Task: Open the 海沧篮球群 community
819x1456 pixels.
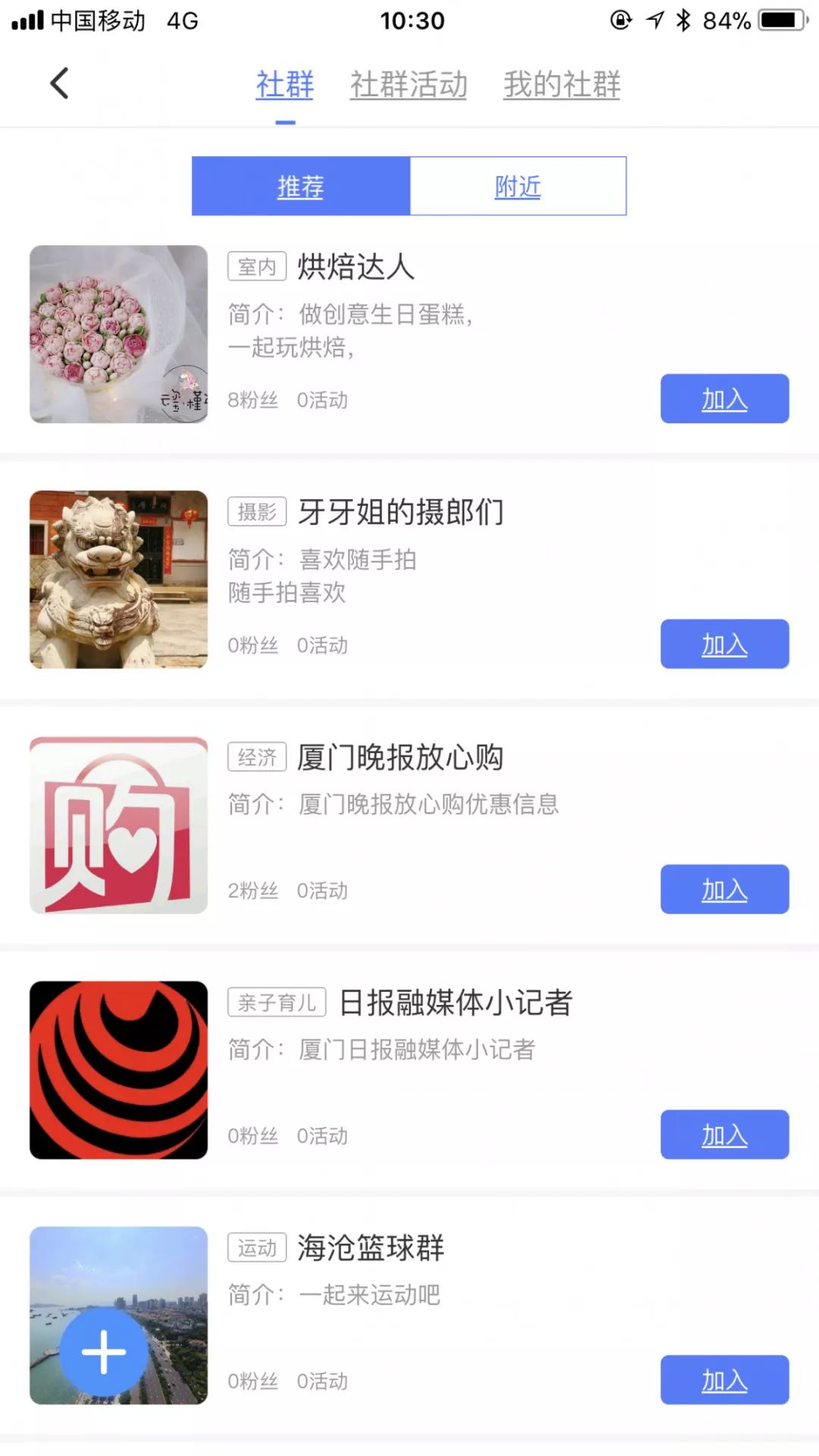Action: point(371,1248)
